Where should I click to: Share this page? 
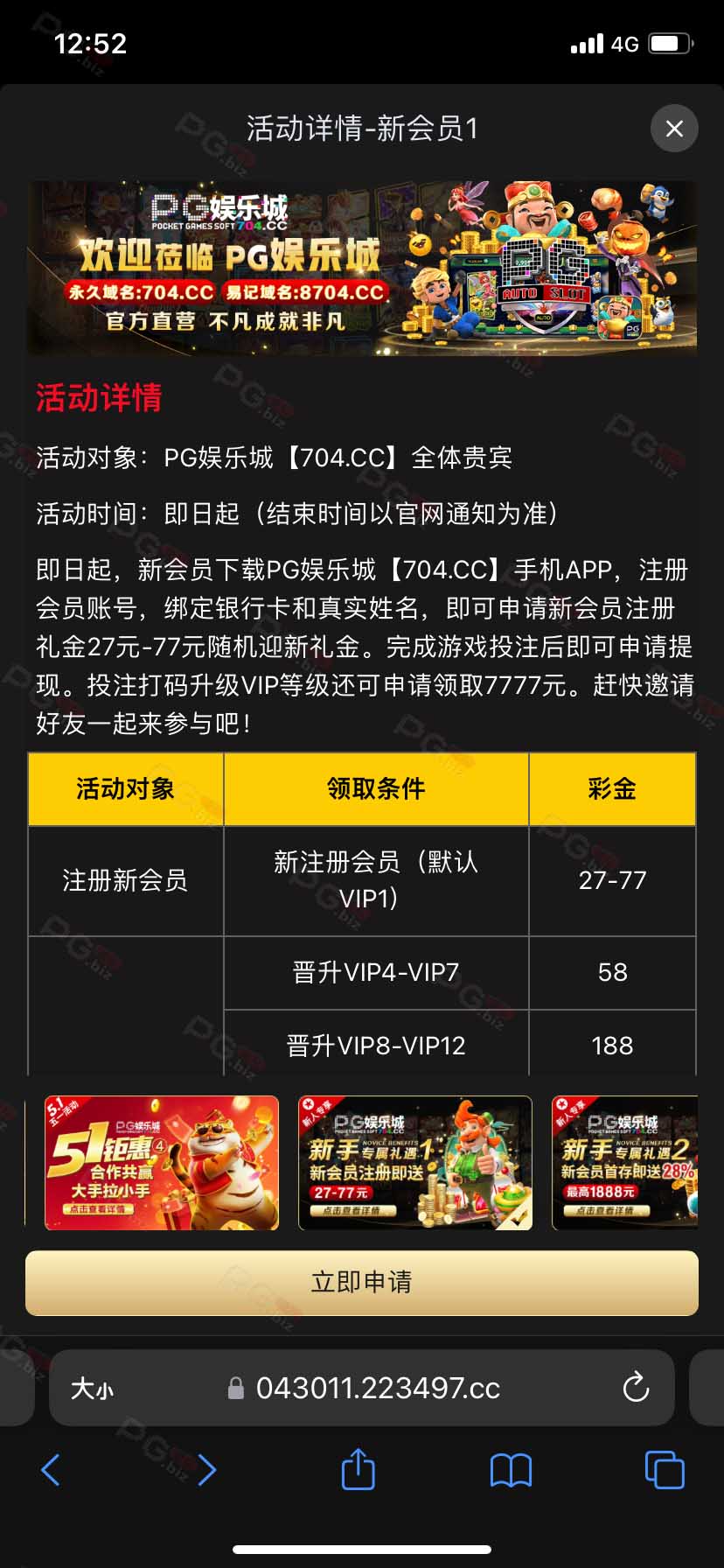(358, 1468)
